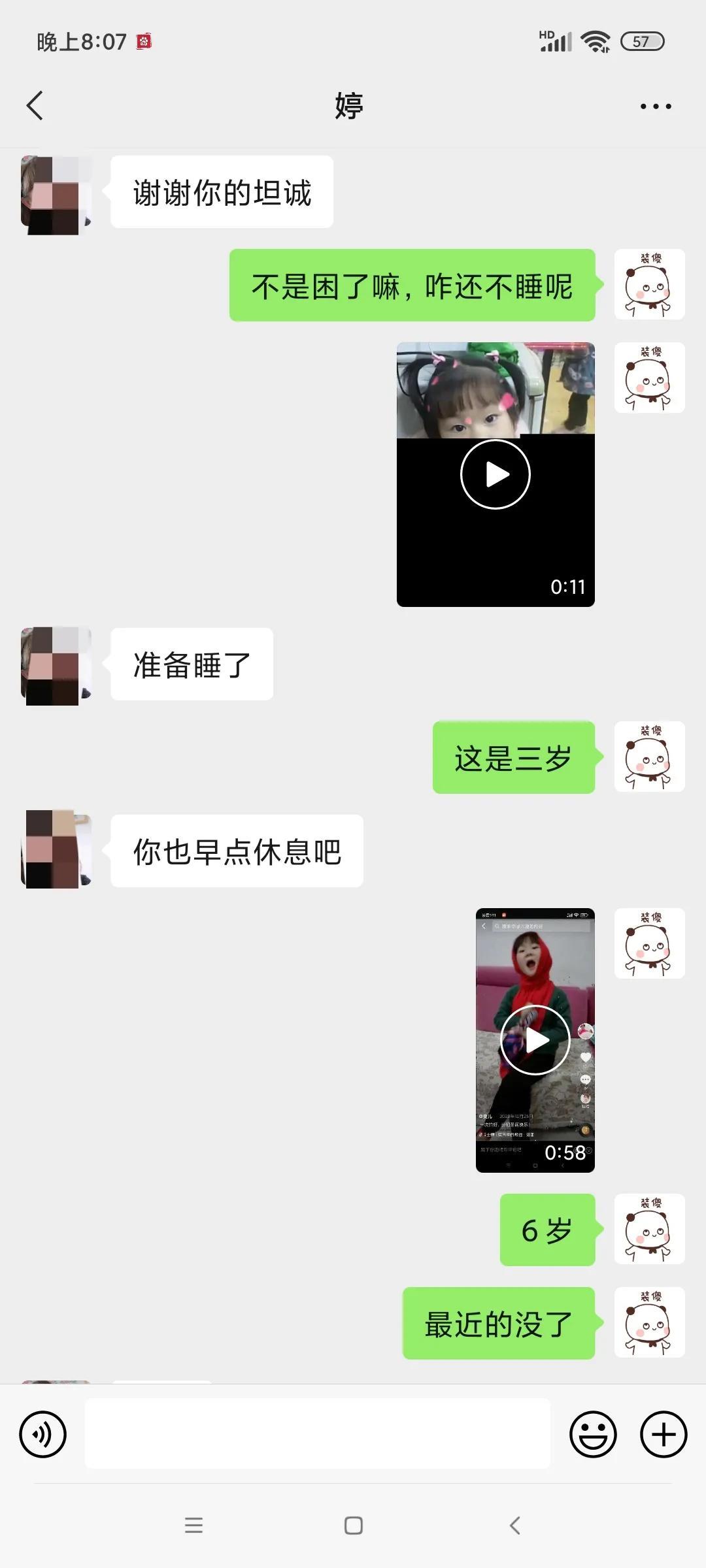
Task: Tap the system home button
Action: [354, 1526]
